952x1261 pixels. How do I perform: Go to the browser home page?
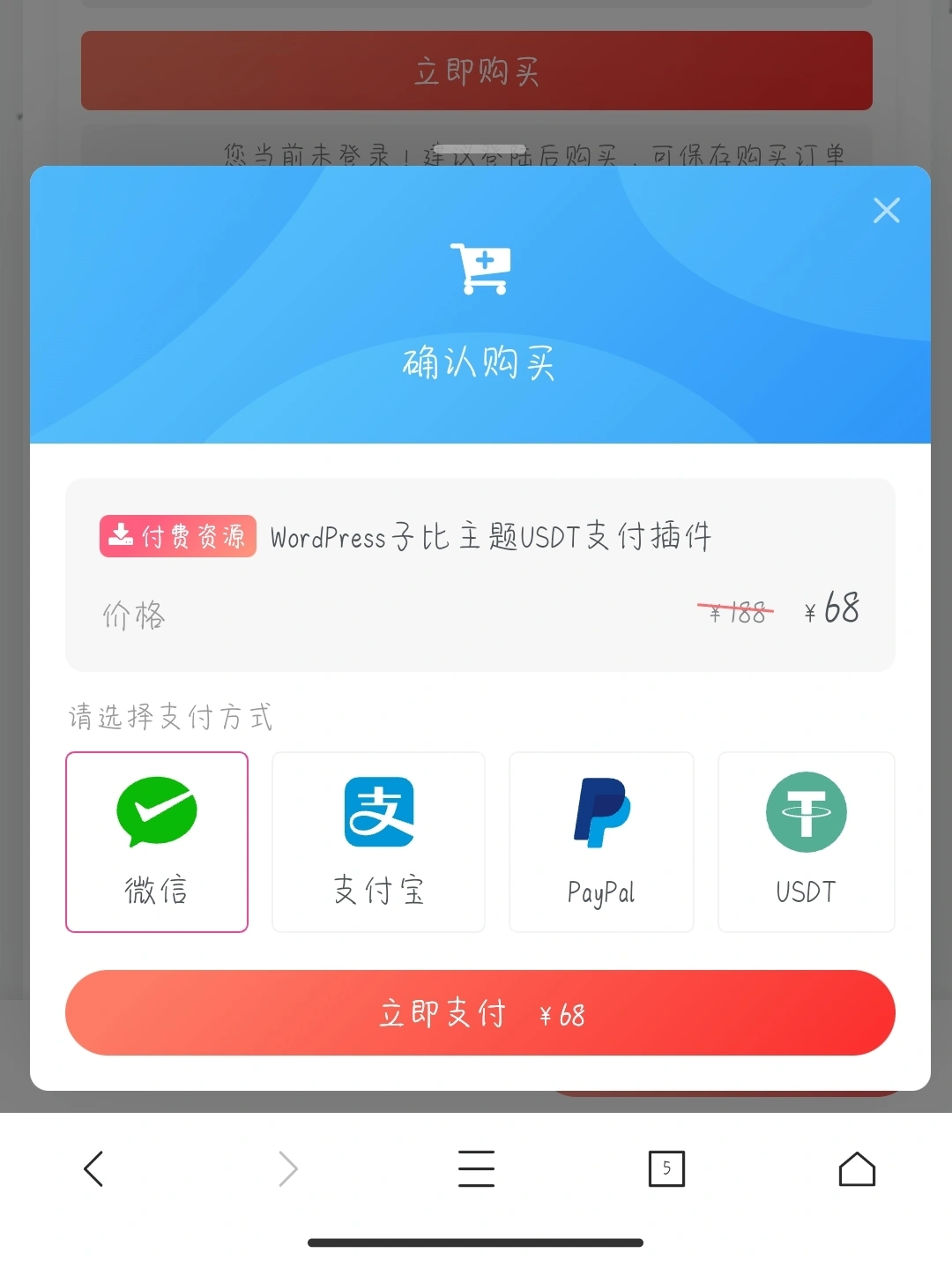click(857, 1169)
